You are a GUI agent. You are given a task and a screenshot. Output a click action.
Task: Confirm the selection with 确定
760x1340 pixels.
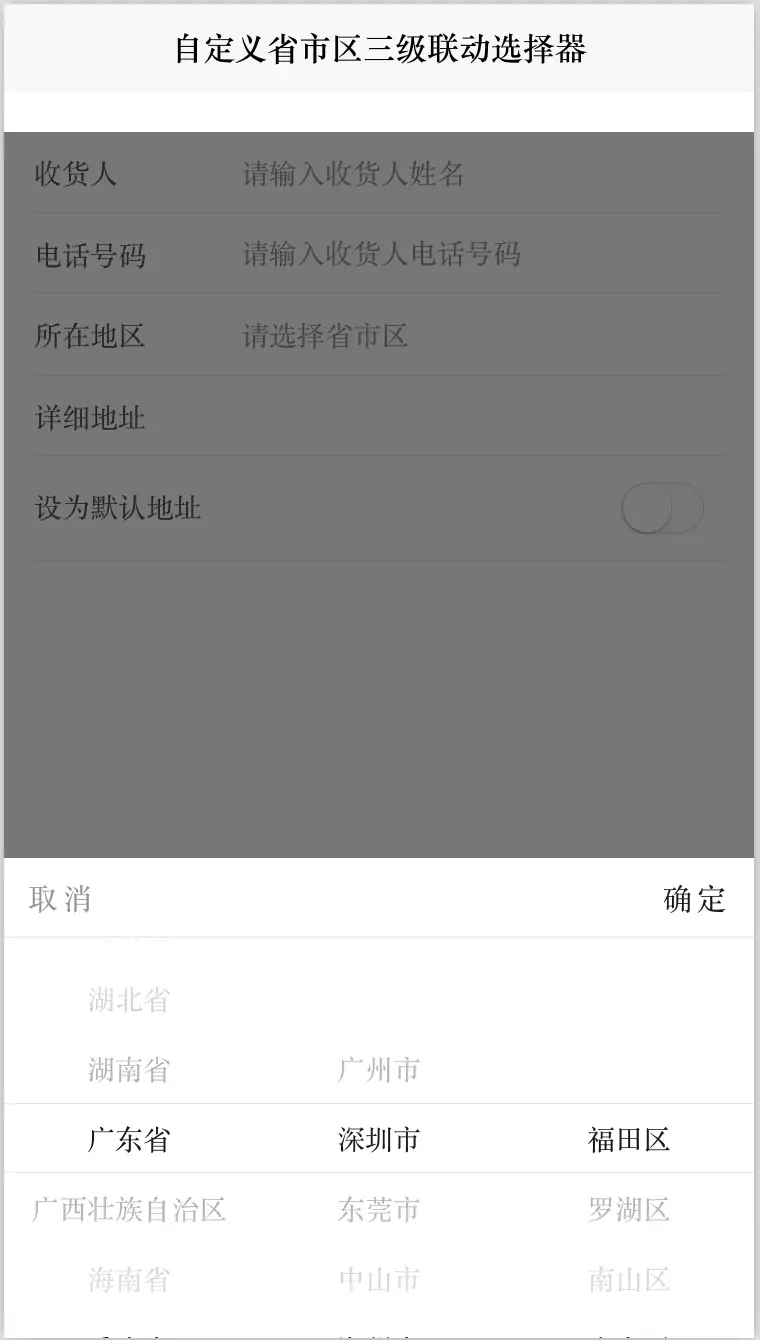click(694, 899)
